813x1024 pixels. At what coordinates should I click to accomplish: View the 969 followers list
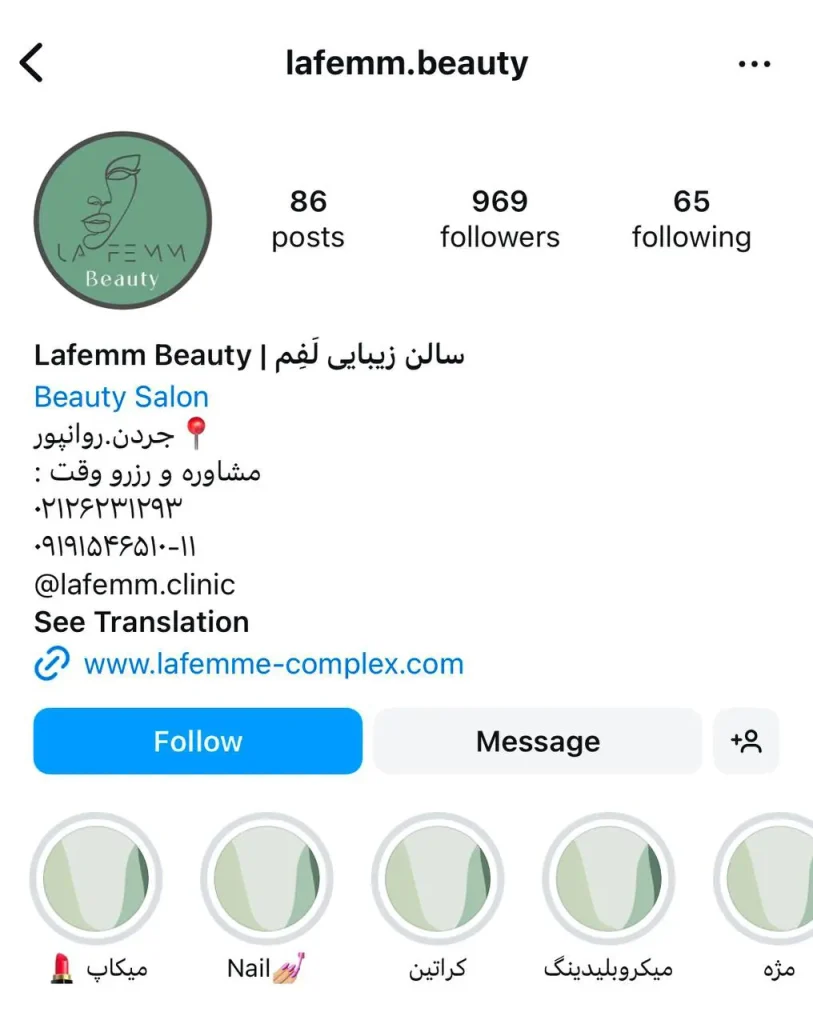coord(499,219)
